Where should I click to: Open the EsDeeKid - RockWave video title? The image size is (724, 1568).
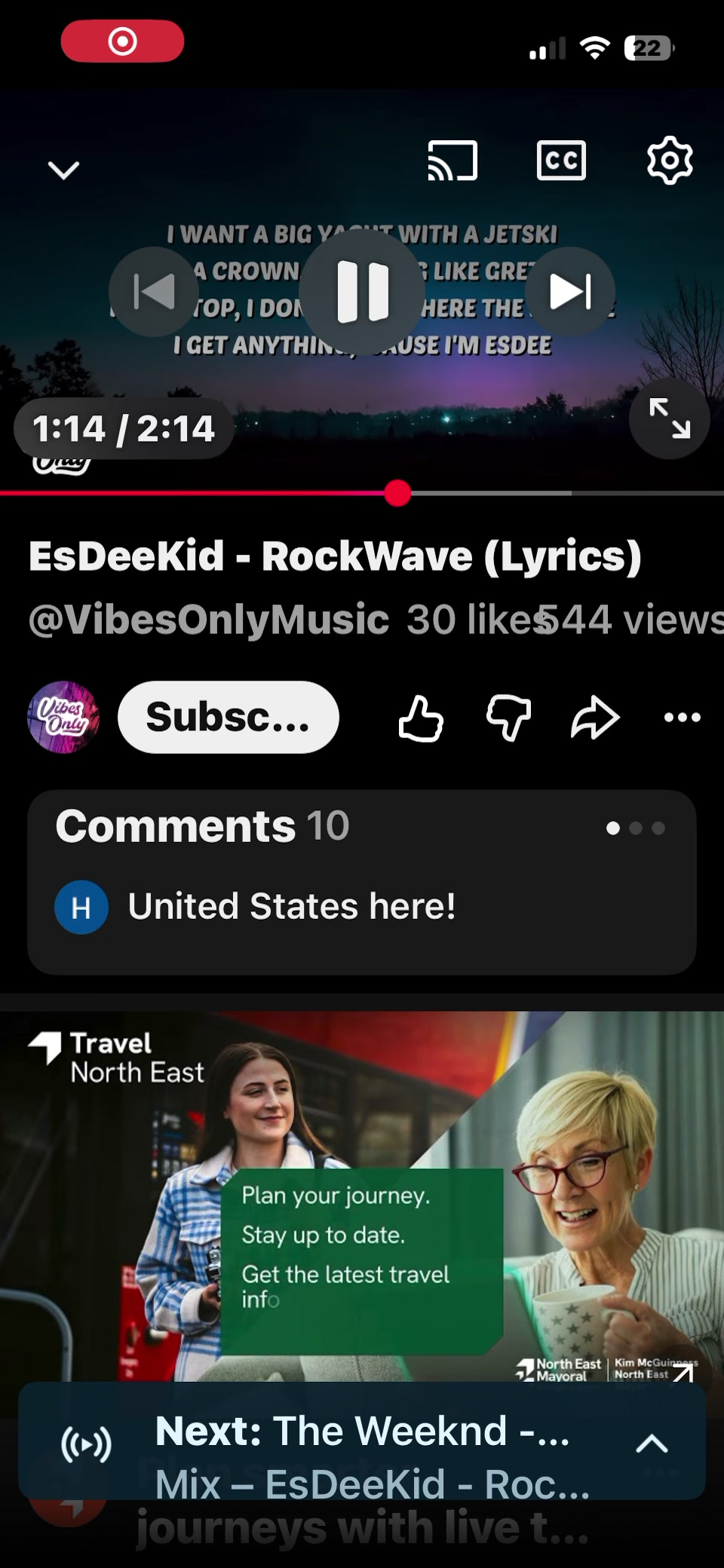[336, 556]
